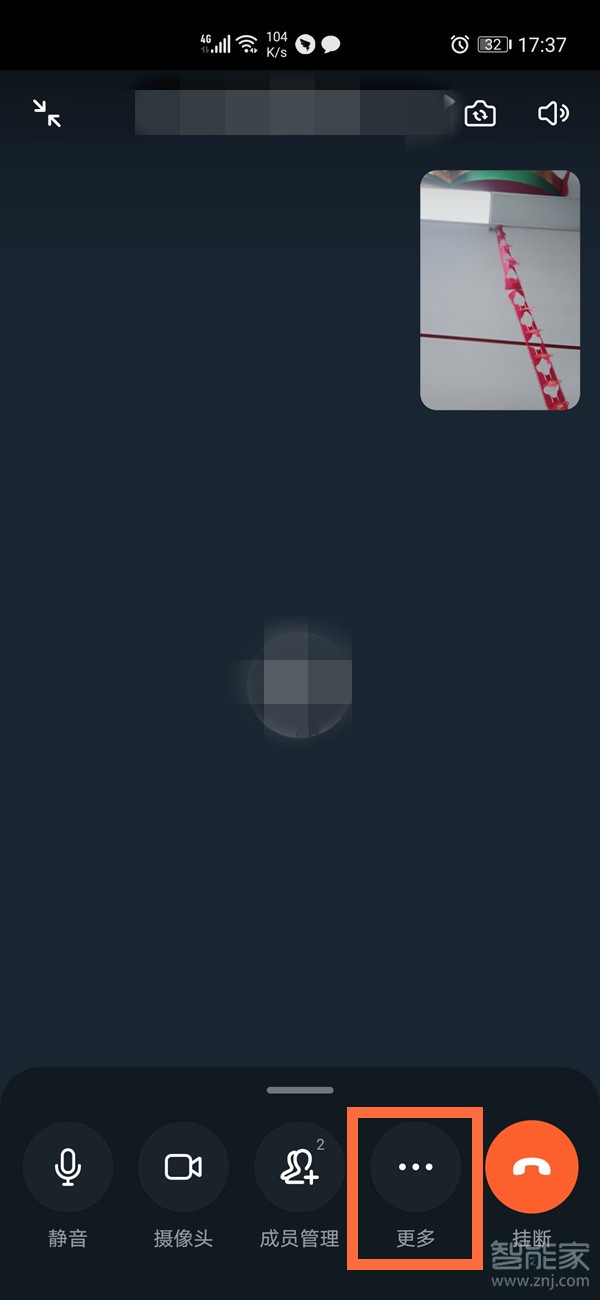Viewport: 600px width, 1300px height.
Task: Toggle the camera (摄像头)
Action: click(x=183, y=1167)
